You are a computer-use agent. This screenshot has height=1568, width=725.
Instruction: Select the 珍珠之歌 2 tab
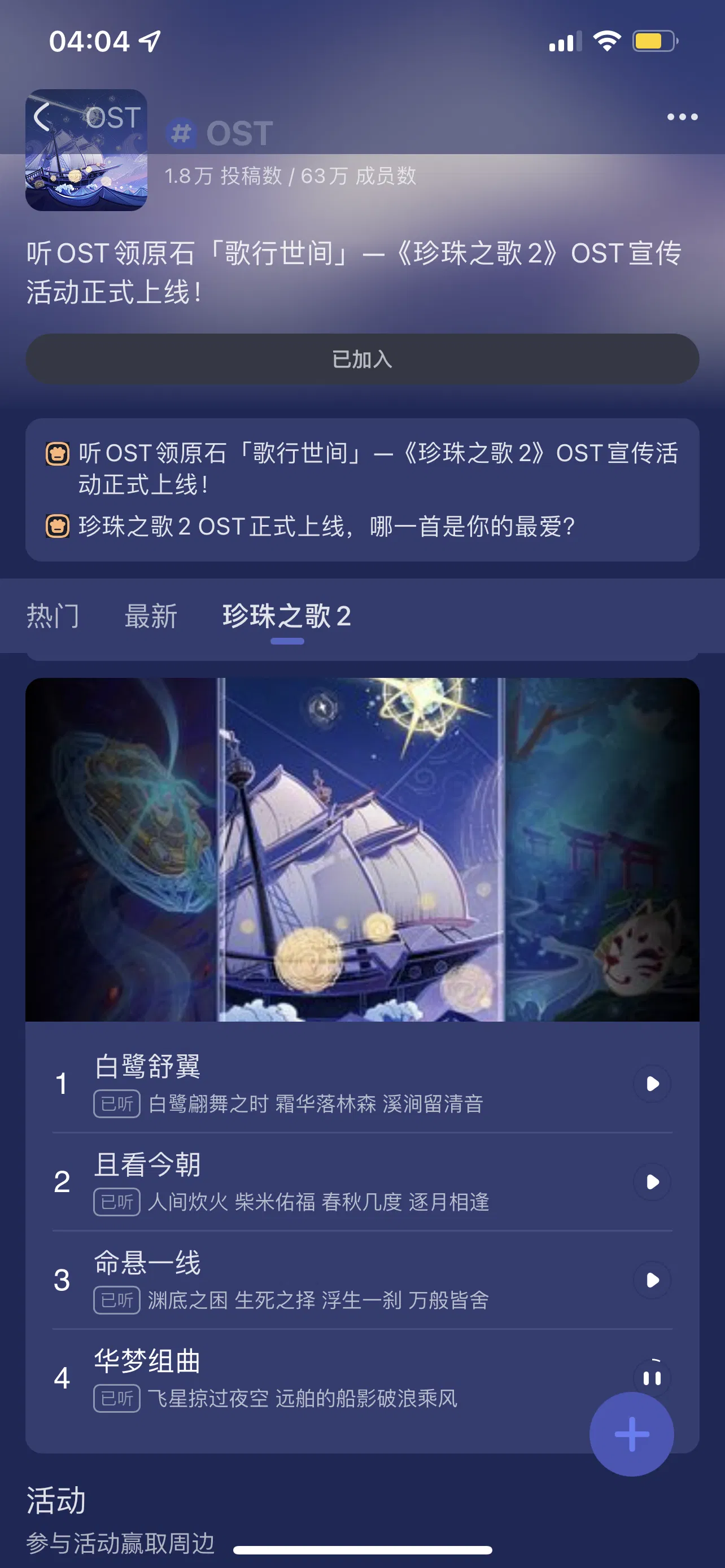point(287,616)
